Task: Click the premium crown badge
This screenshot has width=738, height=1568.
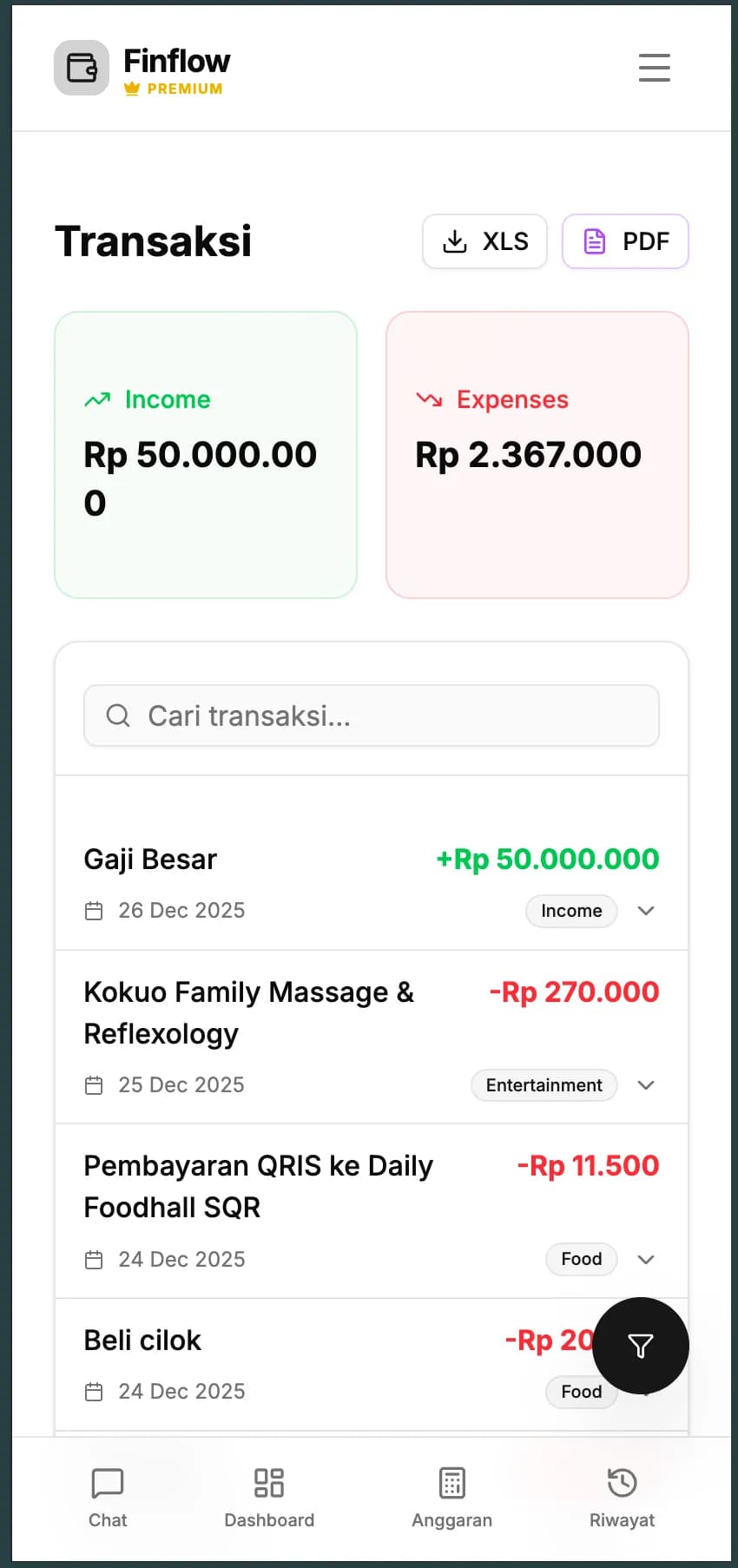Action: coord(132,88)
